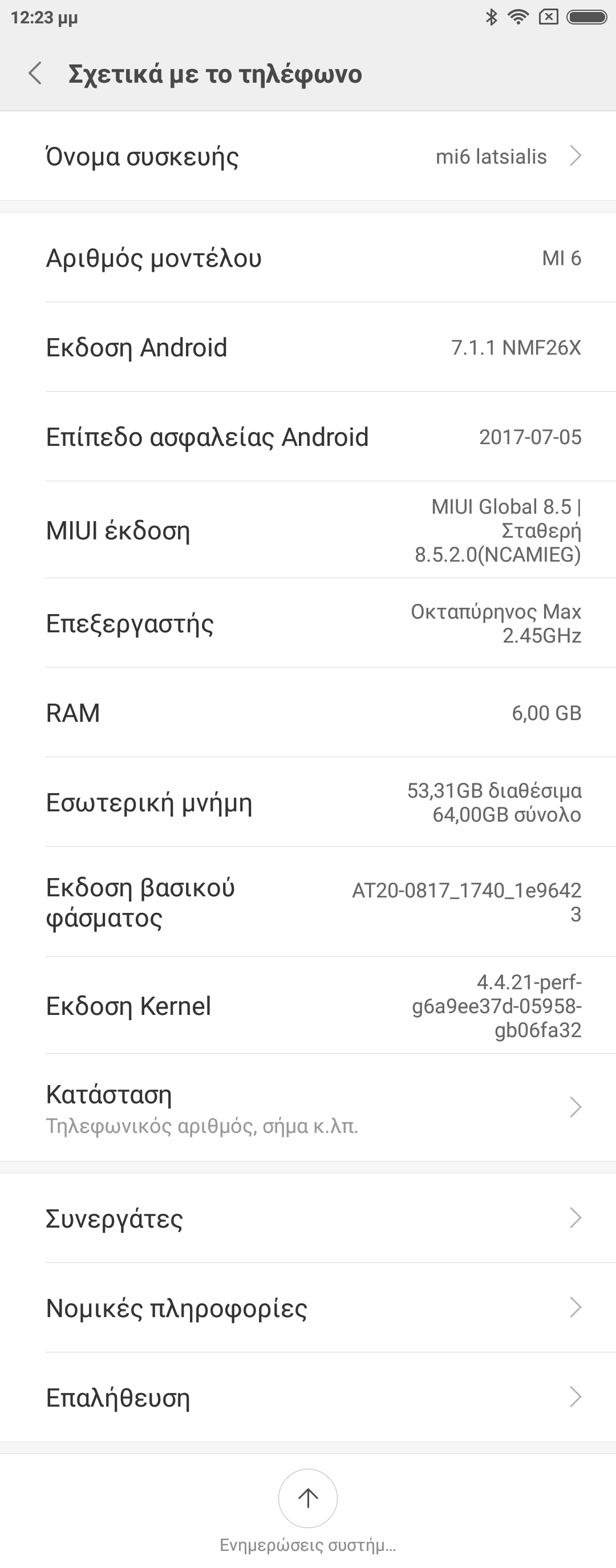The image size is (616, 1568).
Task: Open the Όνομα συσκευής row
Action: click(308, 156)
